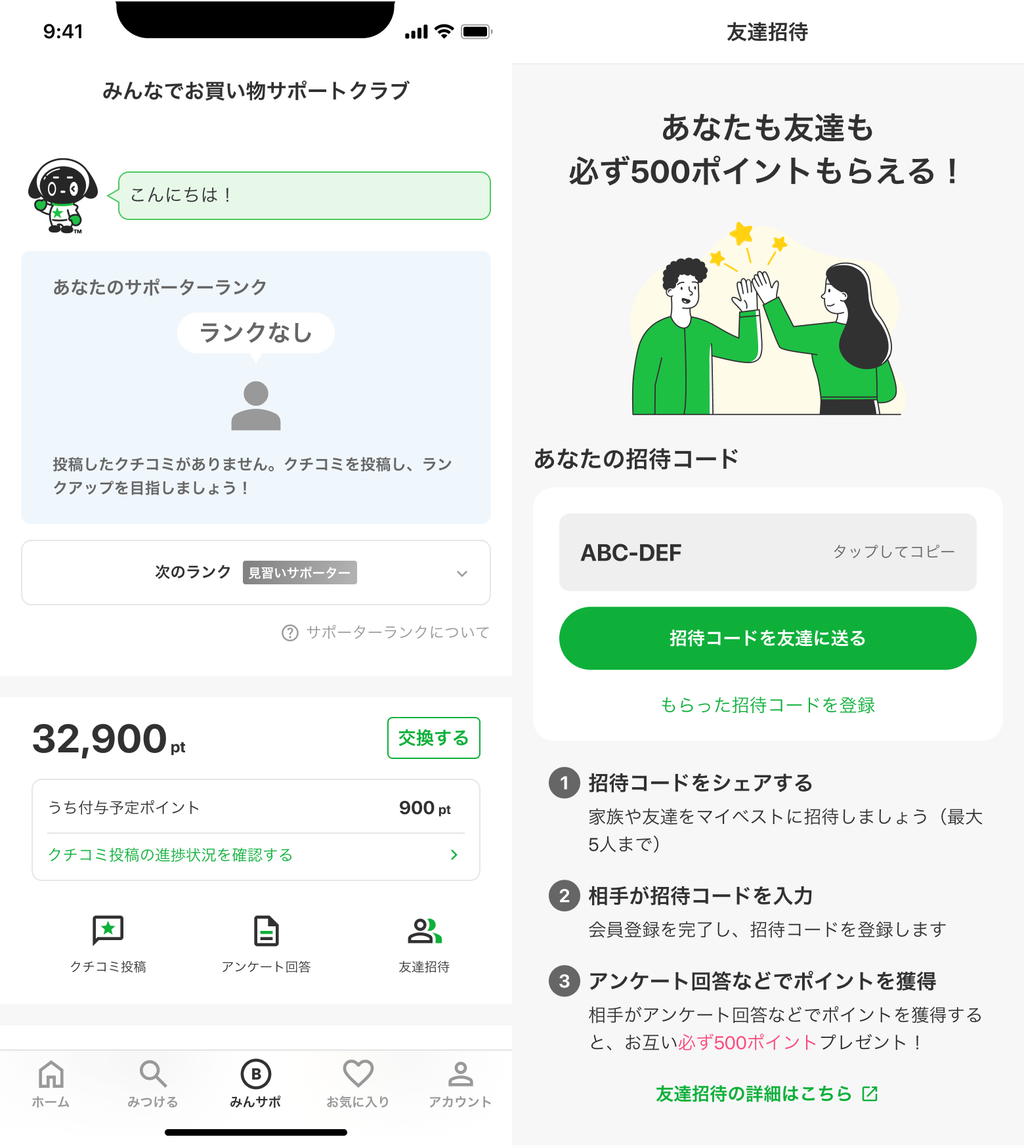Switch to the ホーム tab
1024x1147 pixels.
coord(51,1085)
